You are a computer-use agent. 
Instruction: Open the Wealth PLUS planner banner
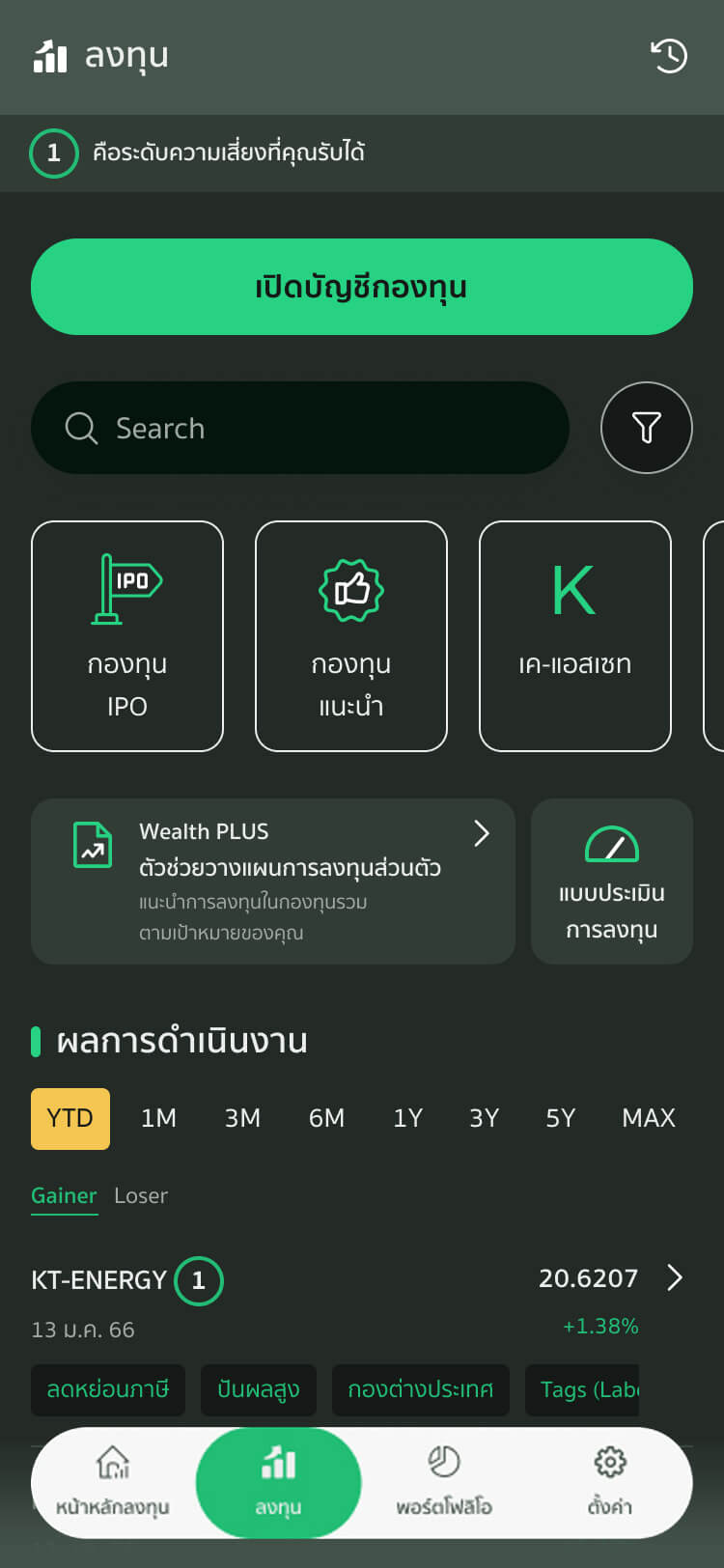(273, 881)
